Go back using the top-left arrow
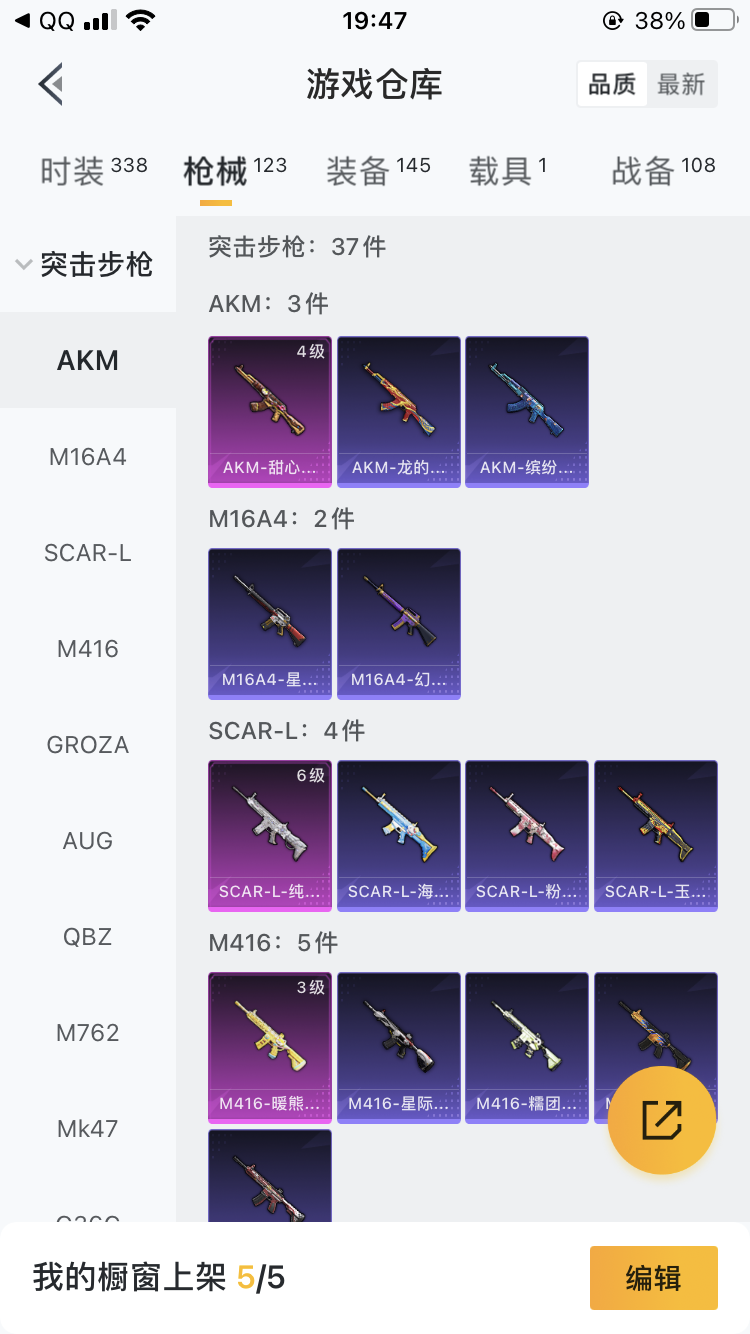Image resolution: width=750 pixels, height=1334 pixels. (52, 84)
